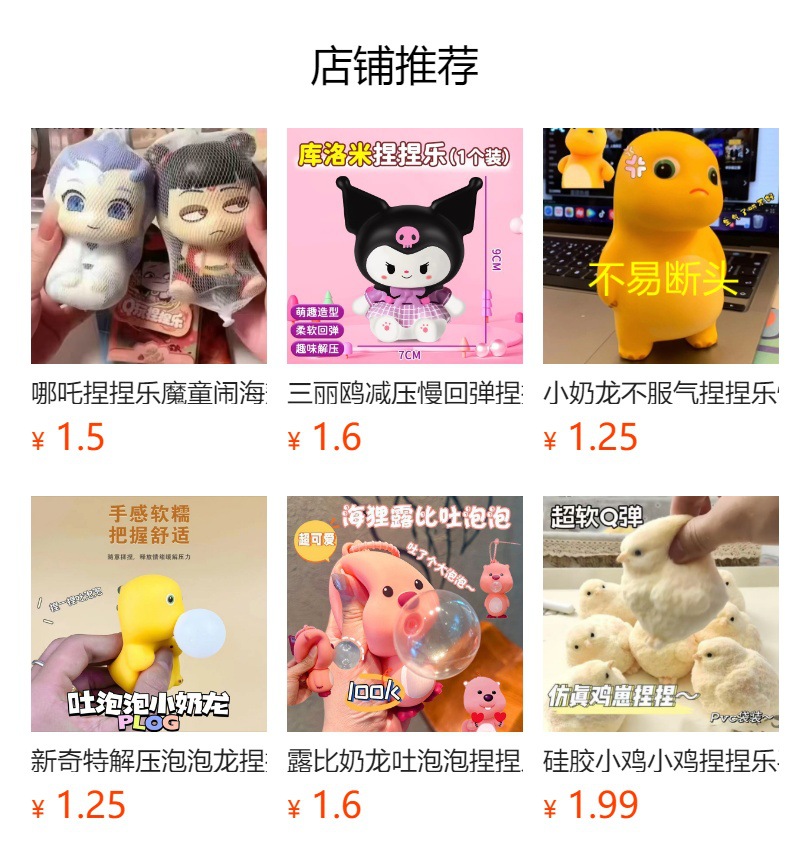Check out 硅胶小鸡捏捏乐 priced ¥1.99
This screenshot has height=864, width=790.
661,659
